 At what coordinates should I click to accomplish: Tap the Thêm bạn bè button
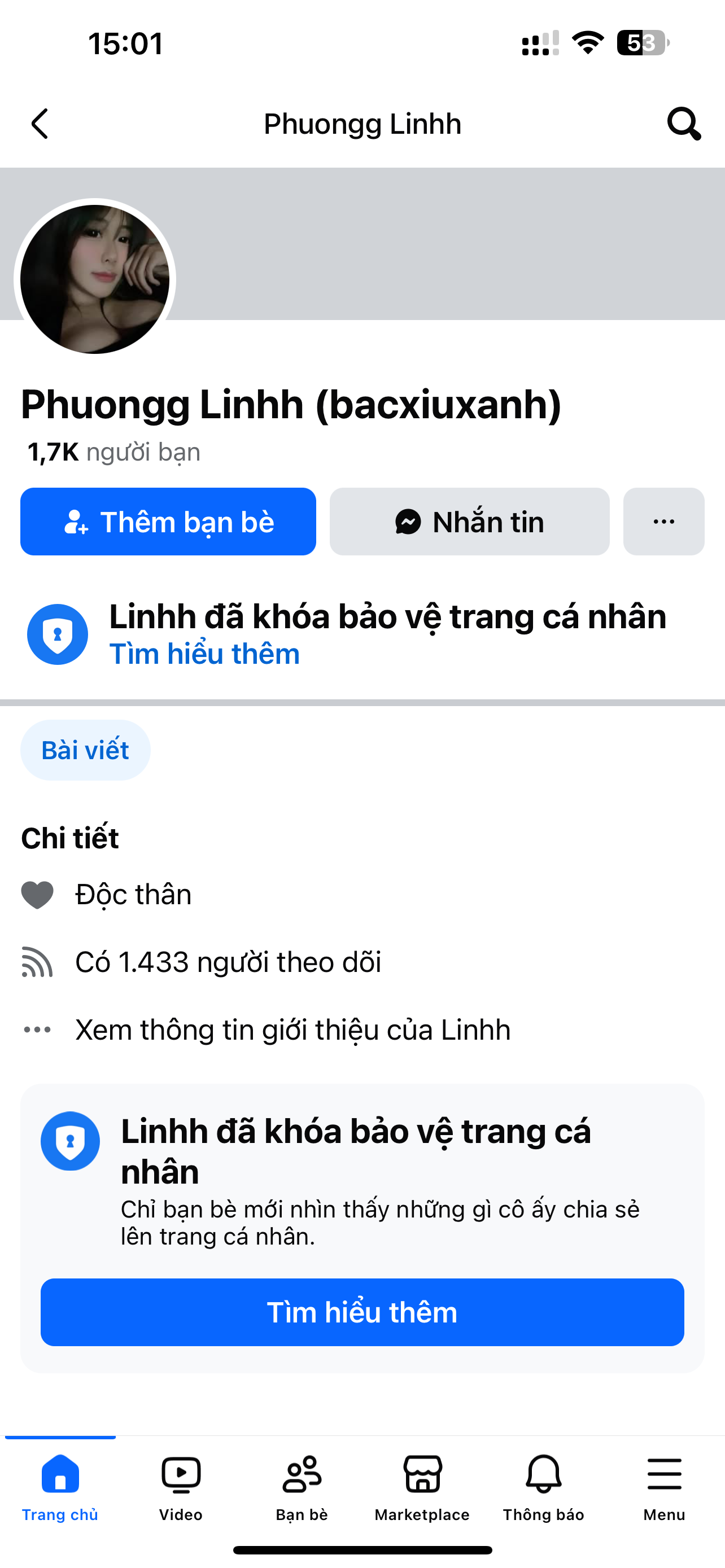coord(168,522)
